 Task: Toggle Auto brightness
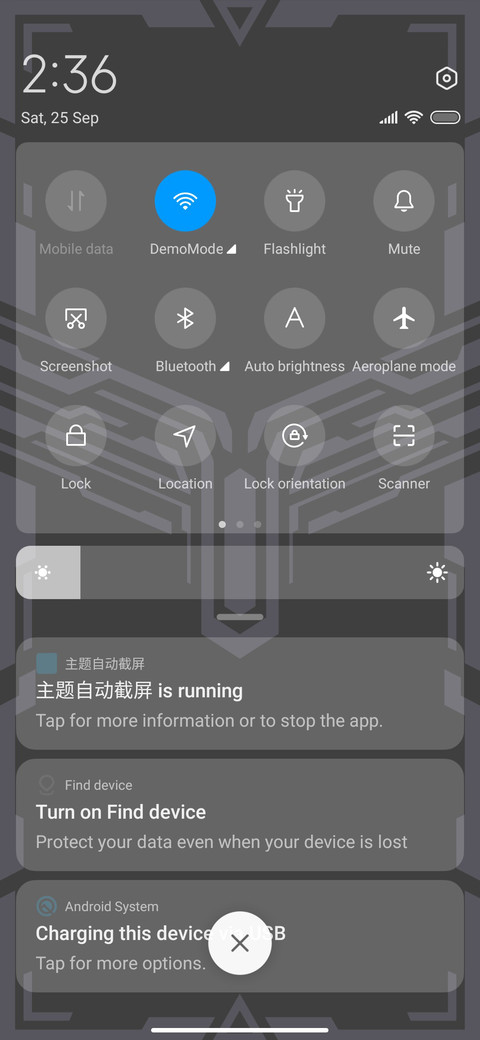tap(294, 318)
